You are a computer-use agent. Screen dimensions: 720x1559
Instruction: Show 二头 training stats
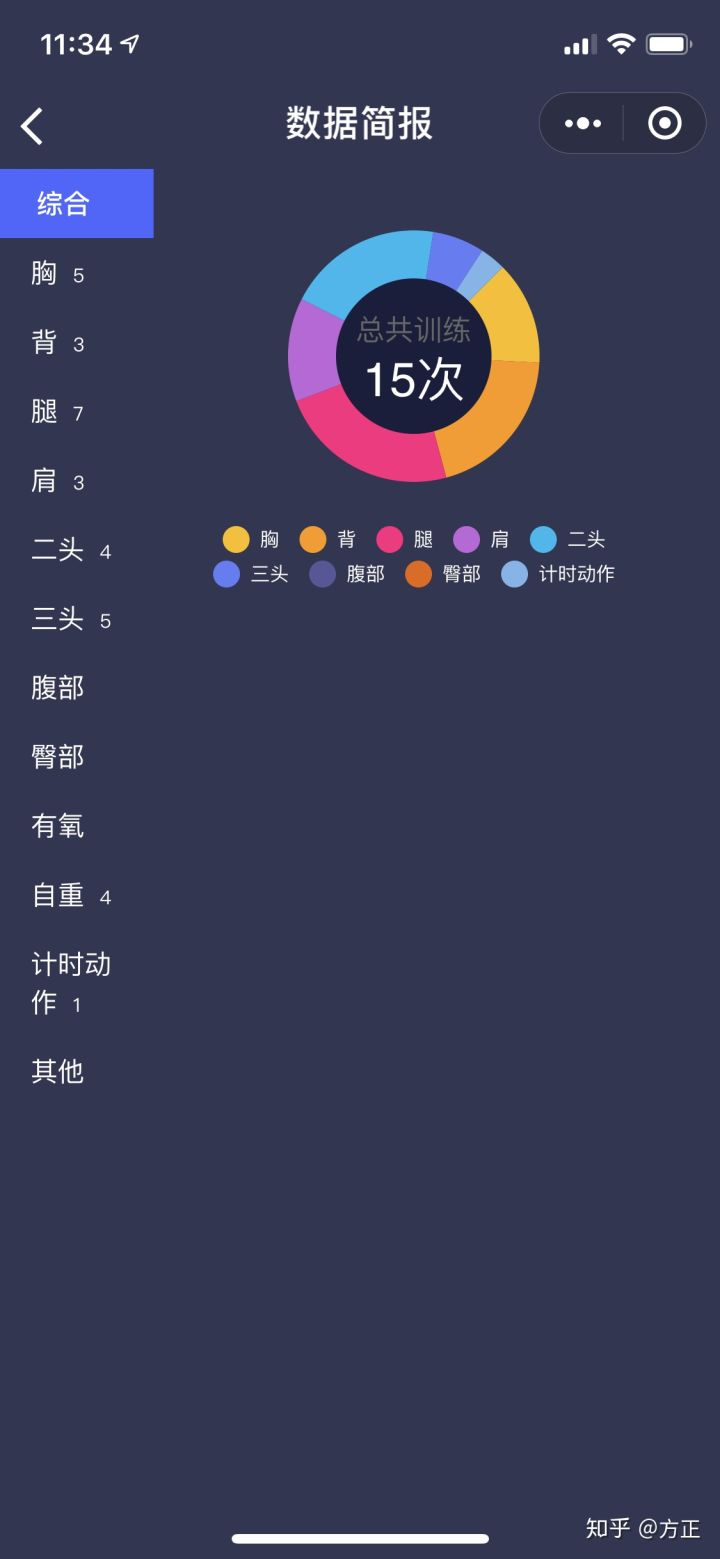(x=70, y=550)
